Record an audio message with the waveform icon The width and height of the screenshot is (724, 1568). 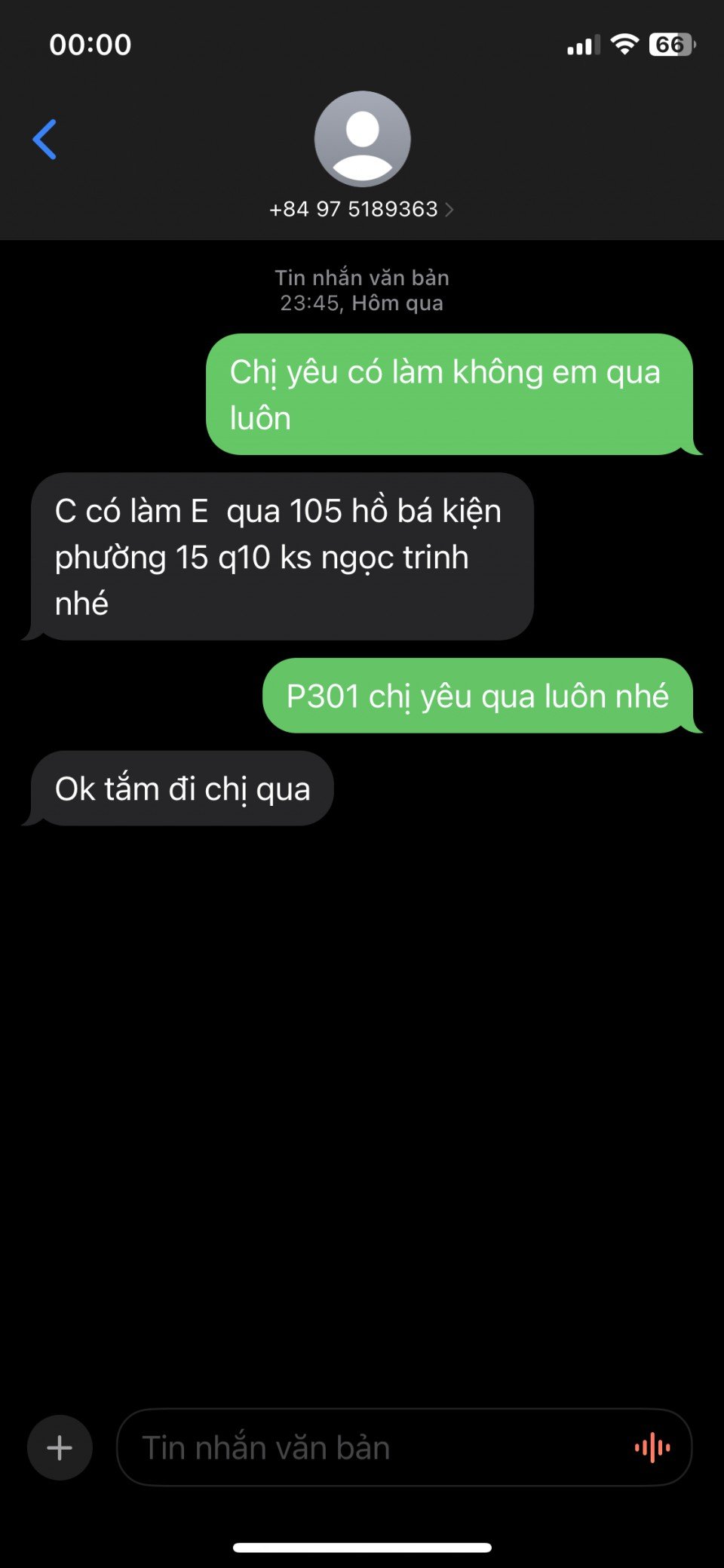pos(652,1447)
